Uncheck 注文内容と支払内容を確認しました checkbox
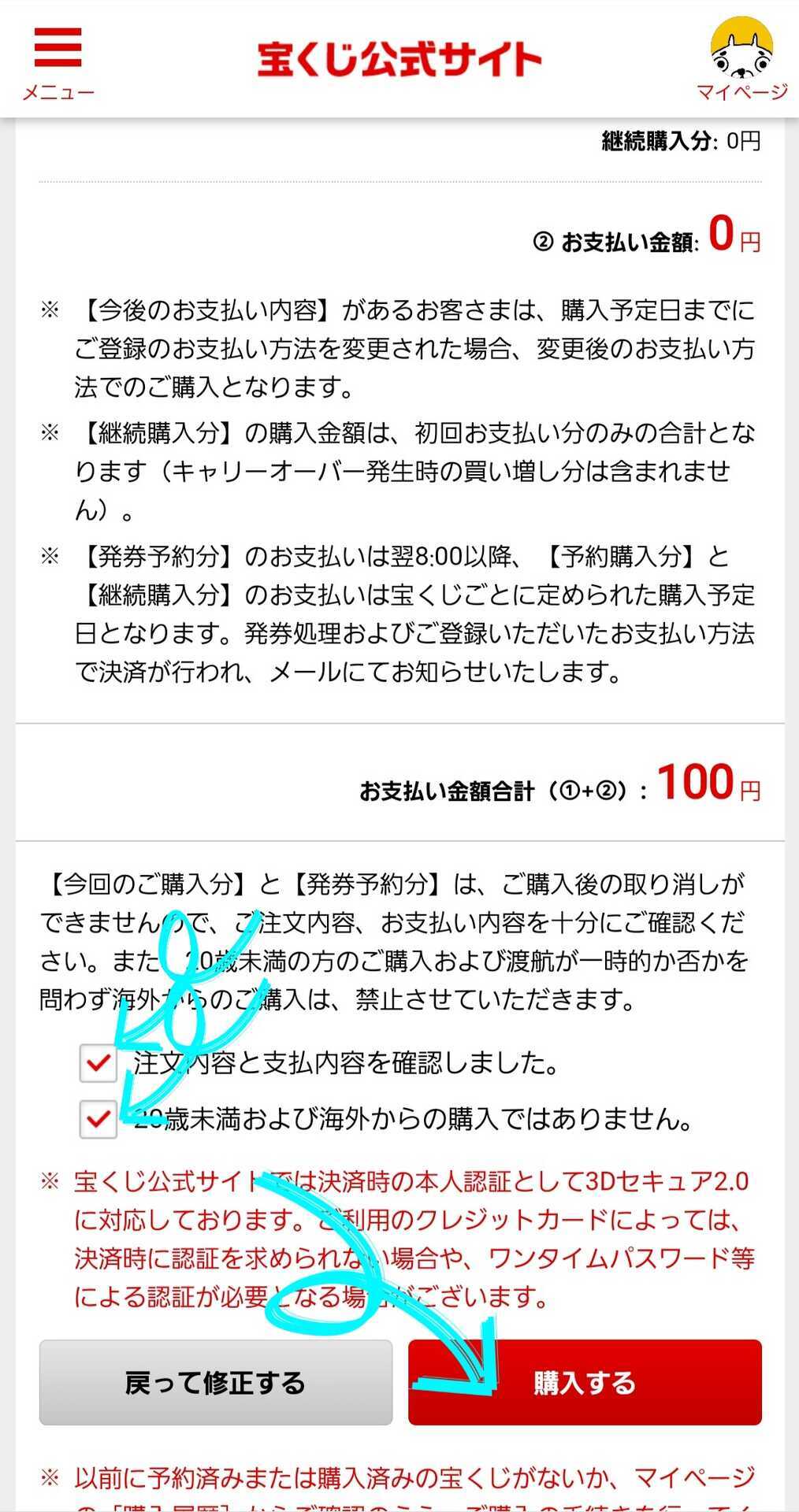799x1512 pixels. (x=98, y=1064)
